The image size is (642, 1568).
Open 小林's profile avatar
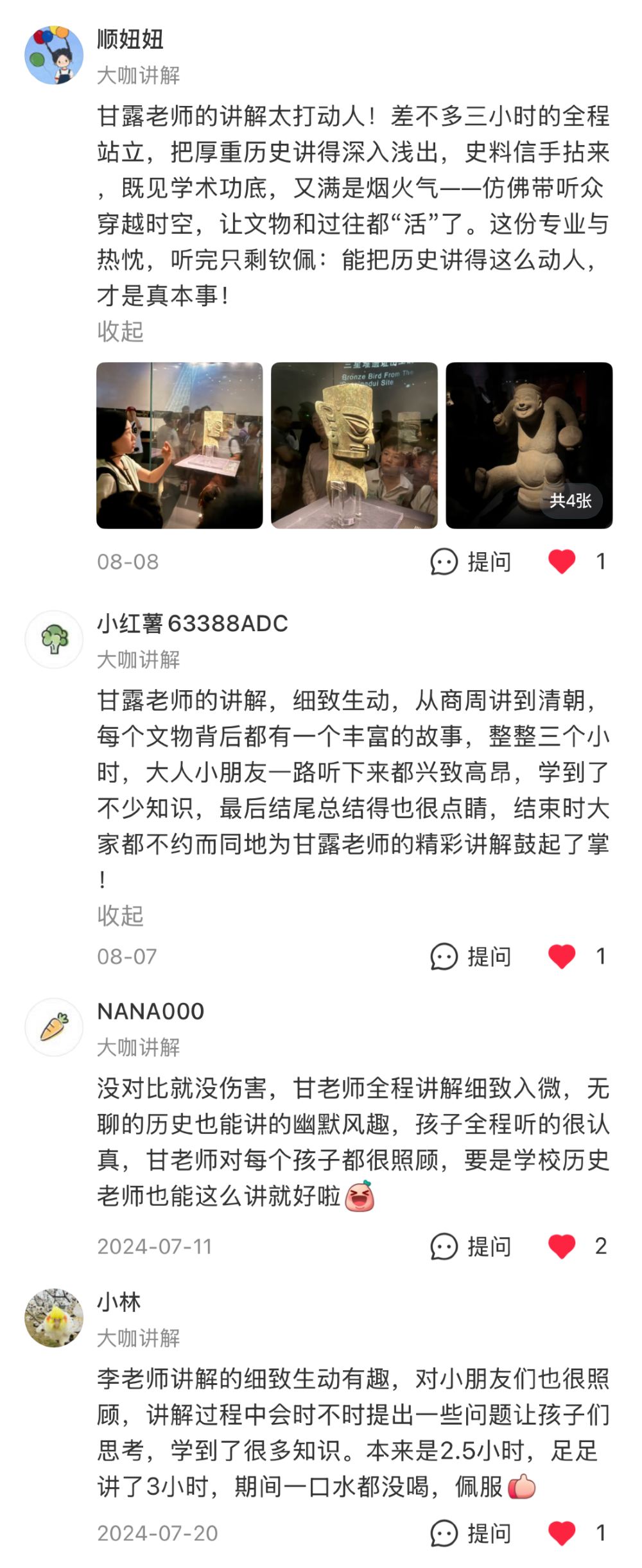54,1318
